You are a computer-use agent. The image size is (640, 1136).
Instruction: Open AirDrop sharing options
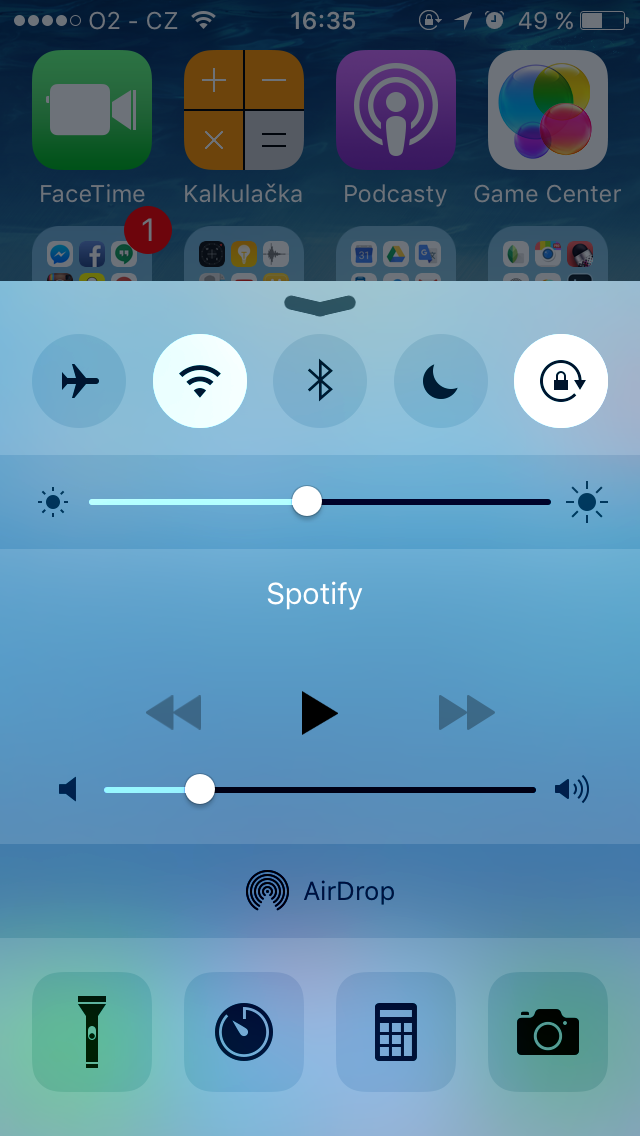pyautogui.click(x=320, y=891)
